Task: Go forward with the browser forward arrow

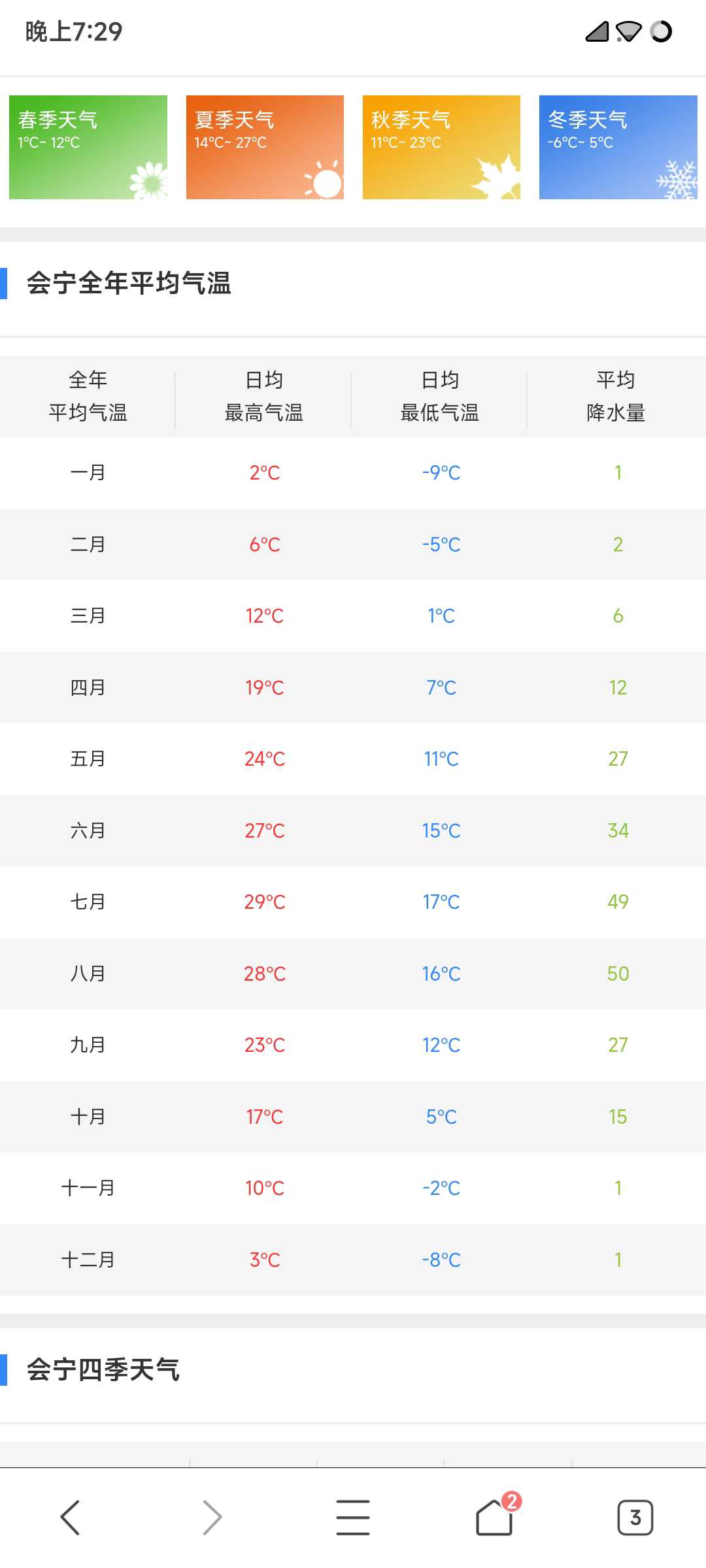Action: [x=212, y=1517]
